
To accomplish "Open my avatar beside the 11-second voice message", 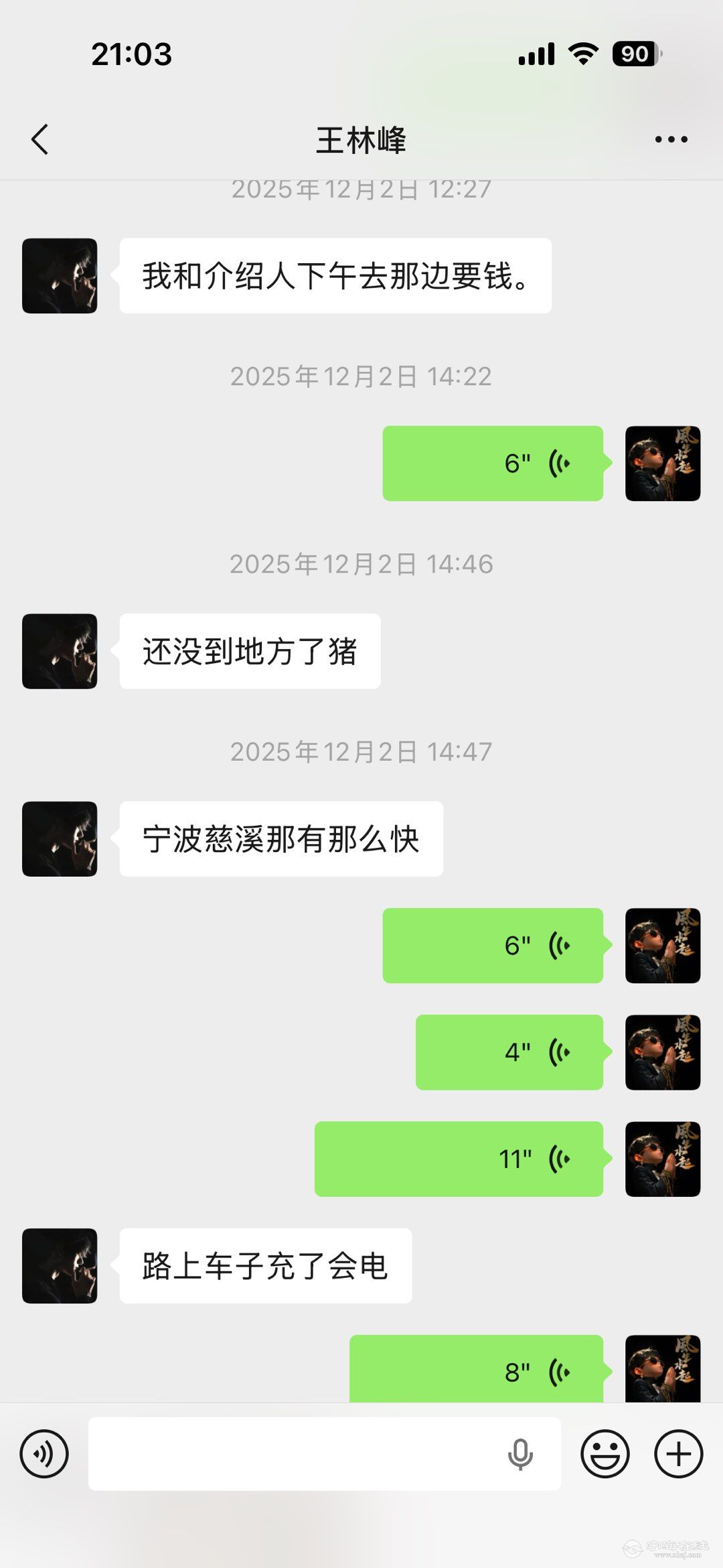I will coord(663,1159).
